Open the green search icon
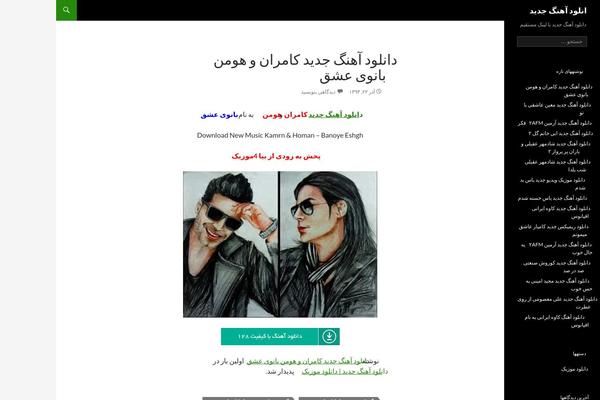Image resolution: width=600 pixels, height=400 pixels. (x=66, y=11)
